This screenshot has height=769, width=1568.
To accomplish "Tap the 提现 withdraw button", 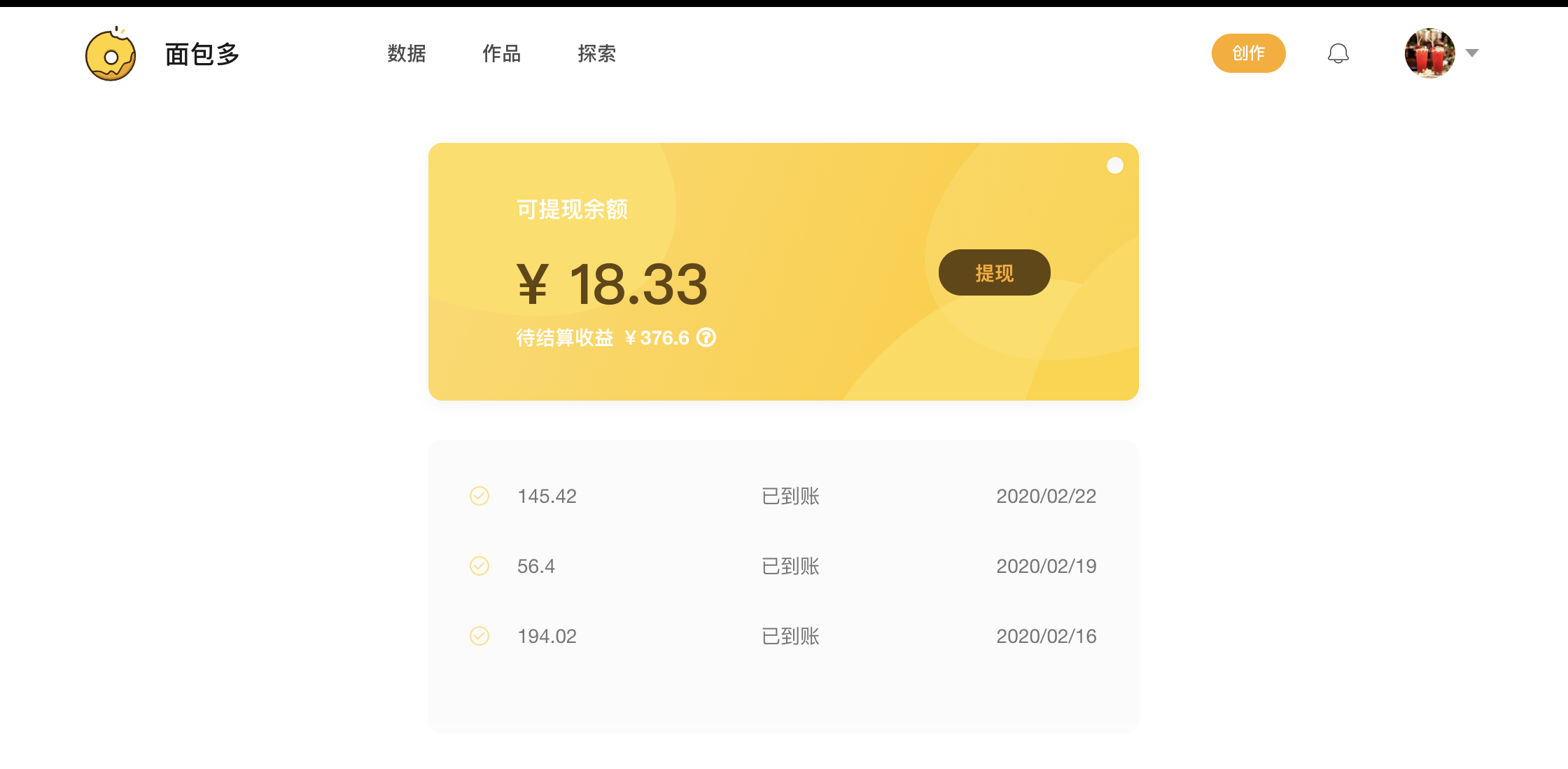I will (994, 272).
